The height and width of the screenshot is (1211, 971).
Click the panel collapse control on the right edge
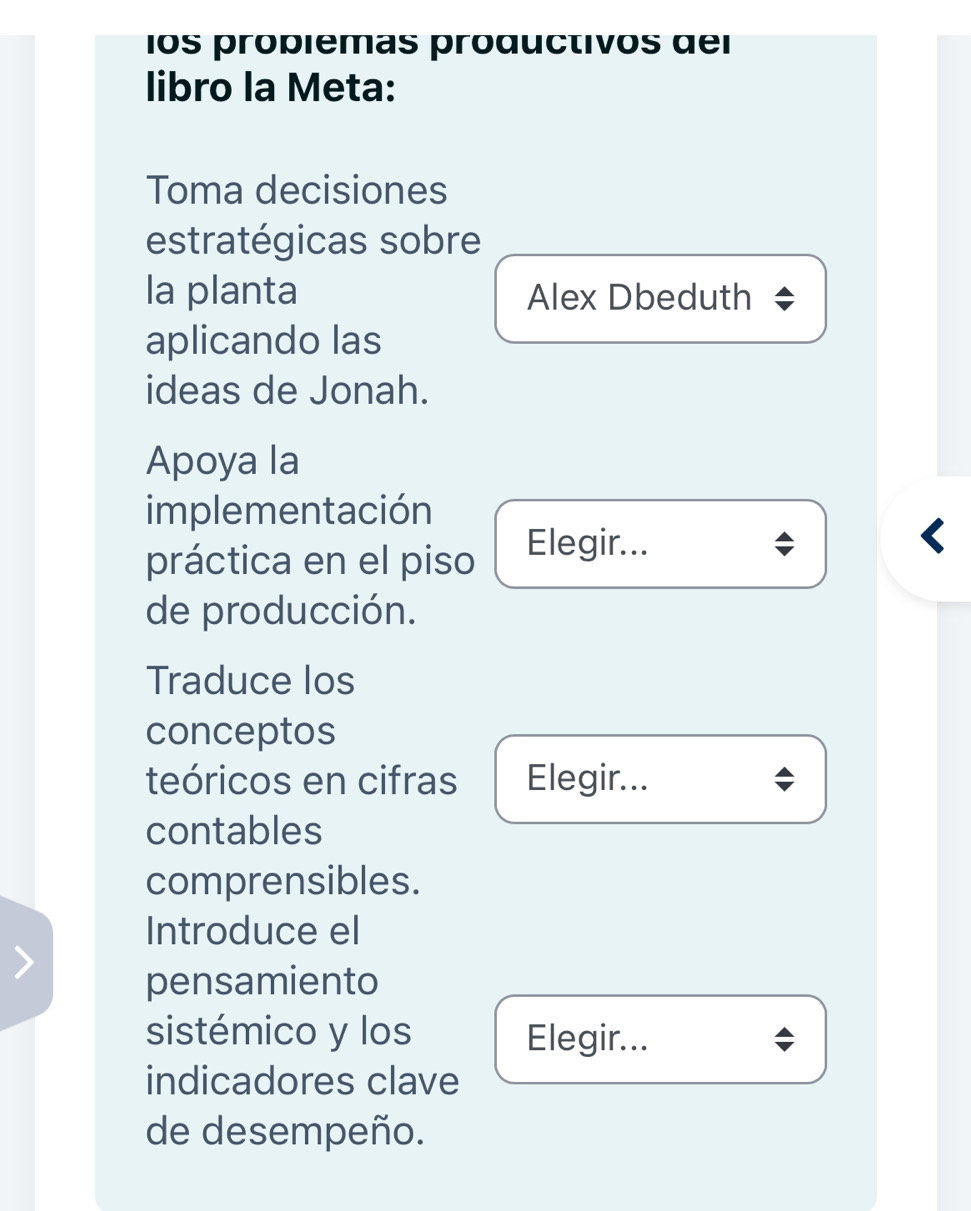pos(933,536)
